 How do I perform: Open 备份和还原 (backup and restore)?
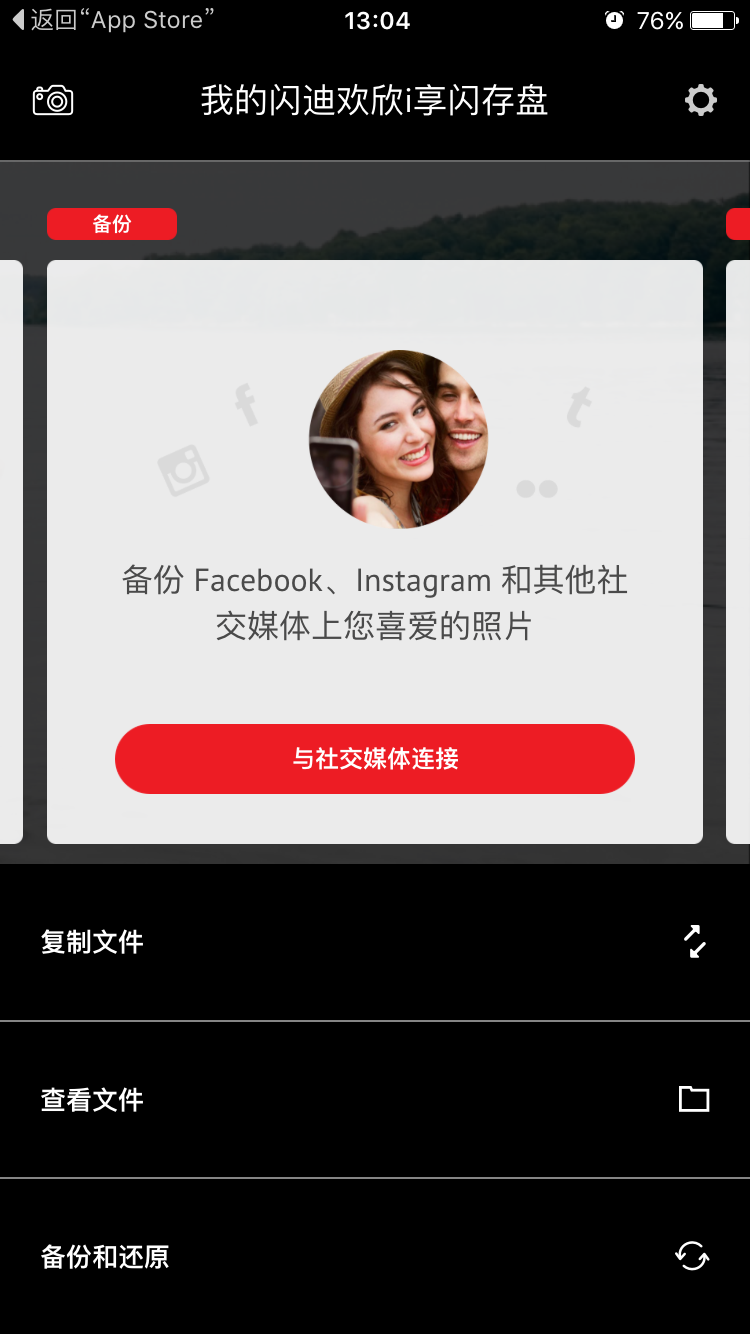[375, 1257]
